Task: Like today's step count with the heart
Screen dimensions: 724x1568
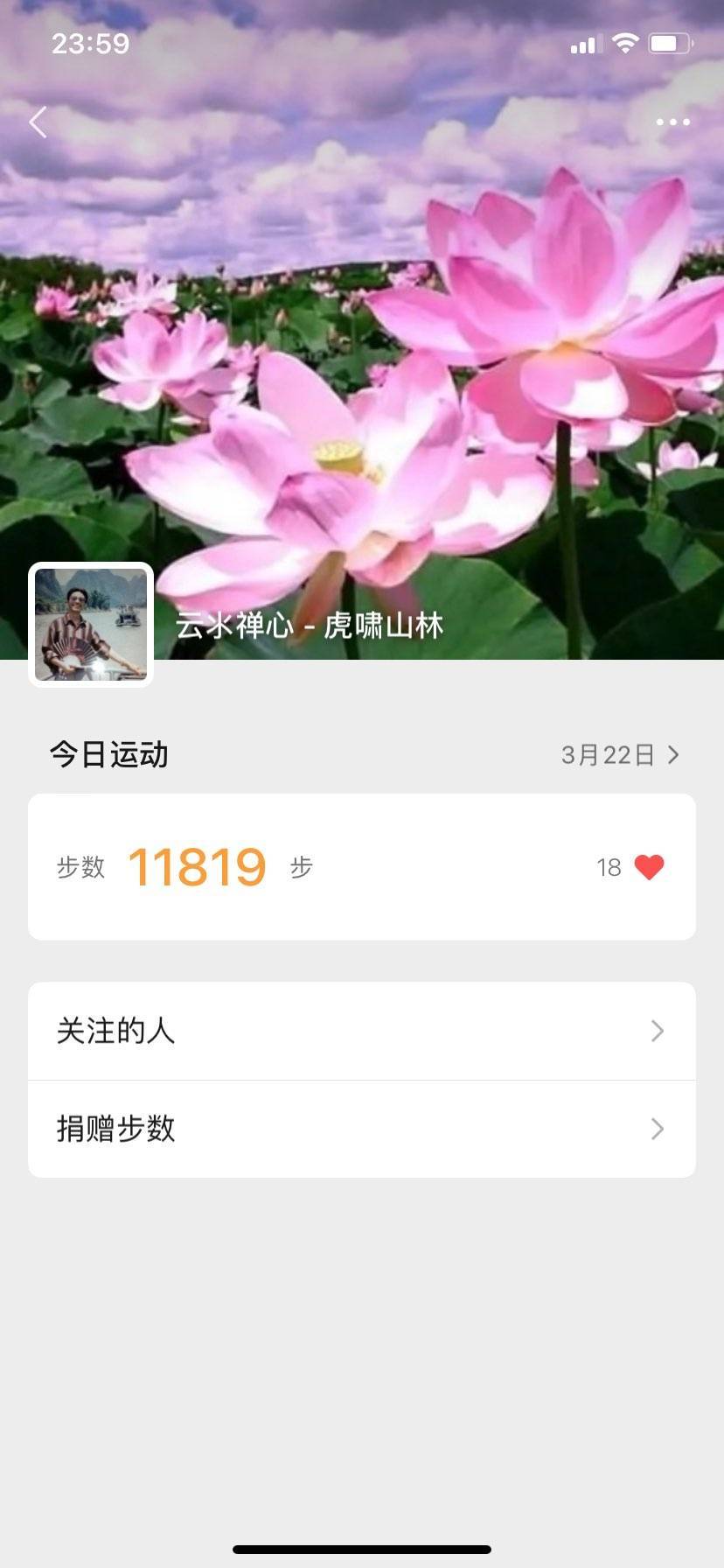Action: click(649, 867)
